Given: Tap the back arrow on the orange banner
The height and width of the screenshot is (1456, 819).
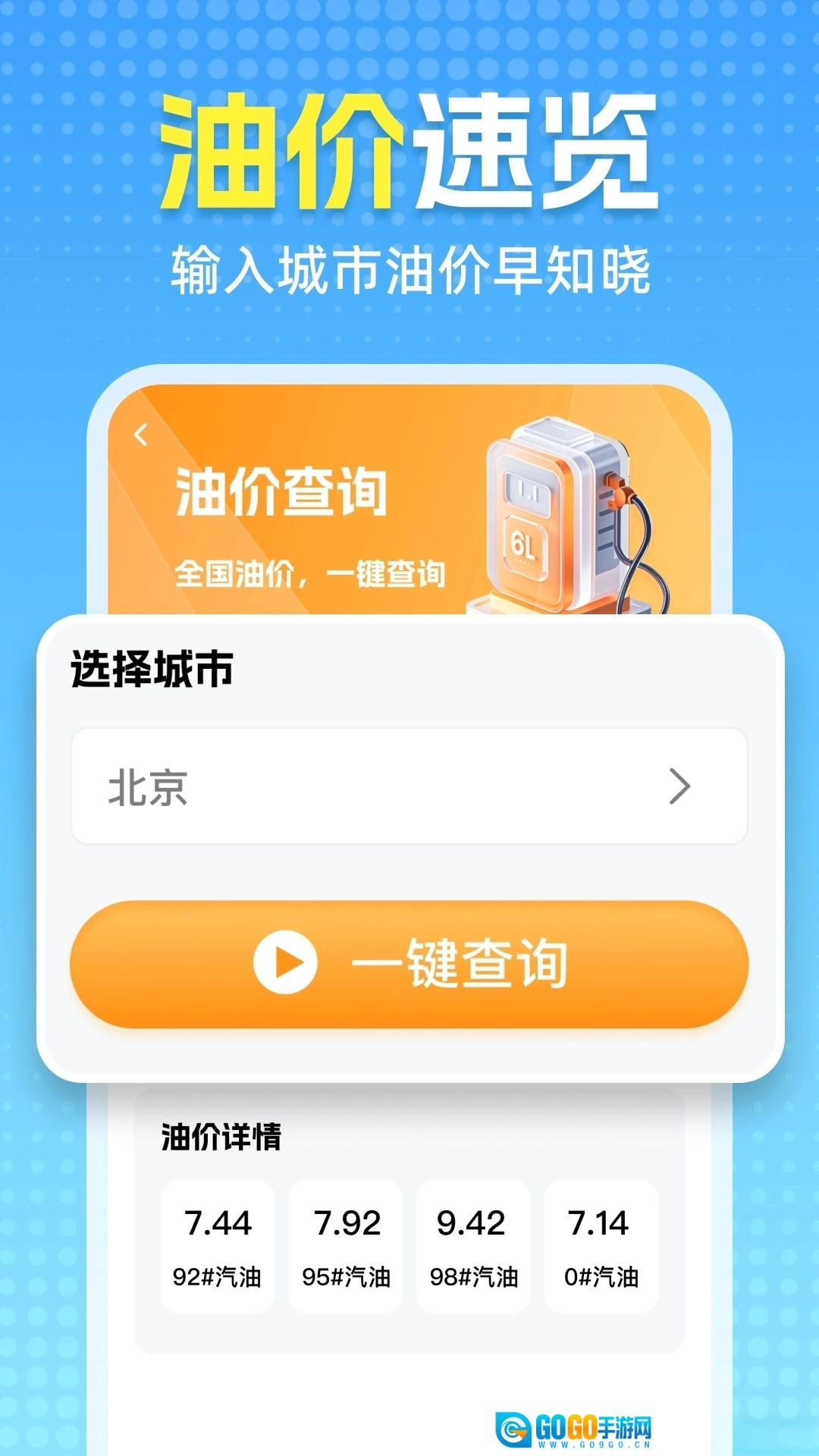Looking at the screenshot, I should coord(141,434).
